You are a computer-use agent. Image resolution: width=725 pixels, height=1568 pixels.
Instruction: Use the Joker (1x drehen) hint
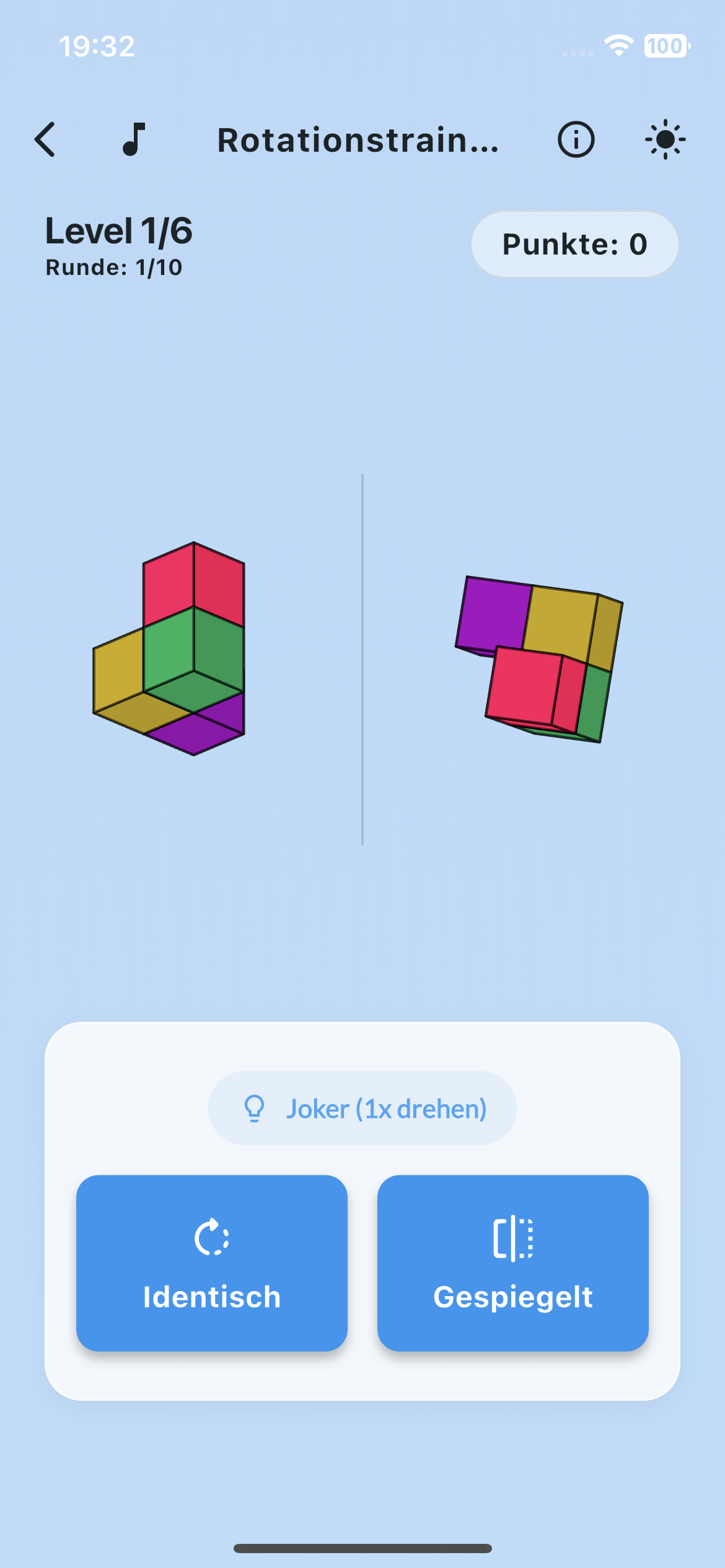(362, 1108)
